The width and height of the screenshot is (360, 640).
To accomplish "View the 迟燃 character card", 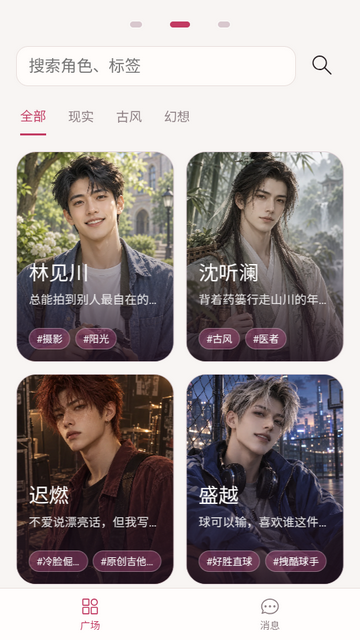I will click(95, 479).
